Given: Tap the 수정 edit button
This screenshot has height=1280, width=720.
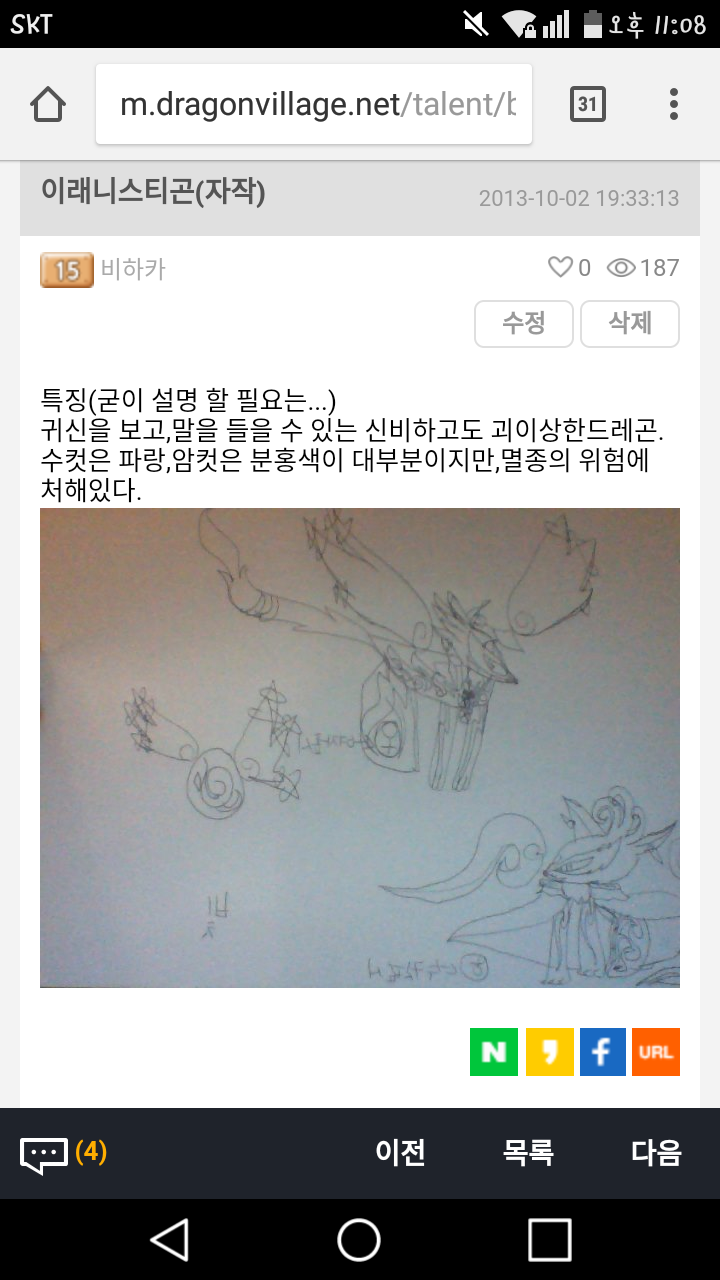Looking at the screenshot, I should point(523,323).
